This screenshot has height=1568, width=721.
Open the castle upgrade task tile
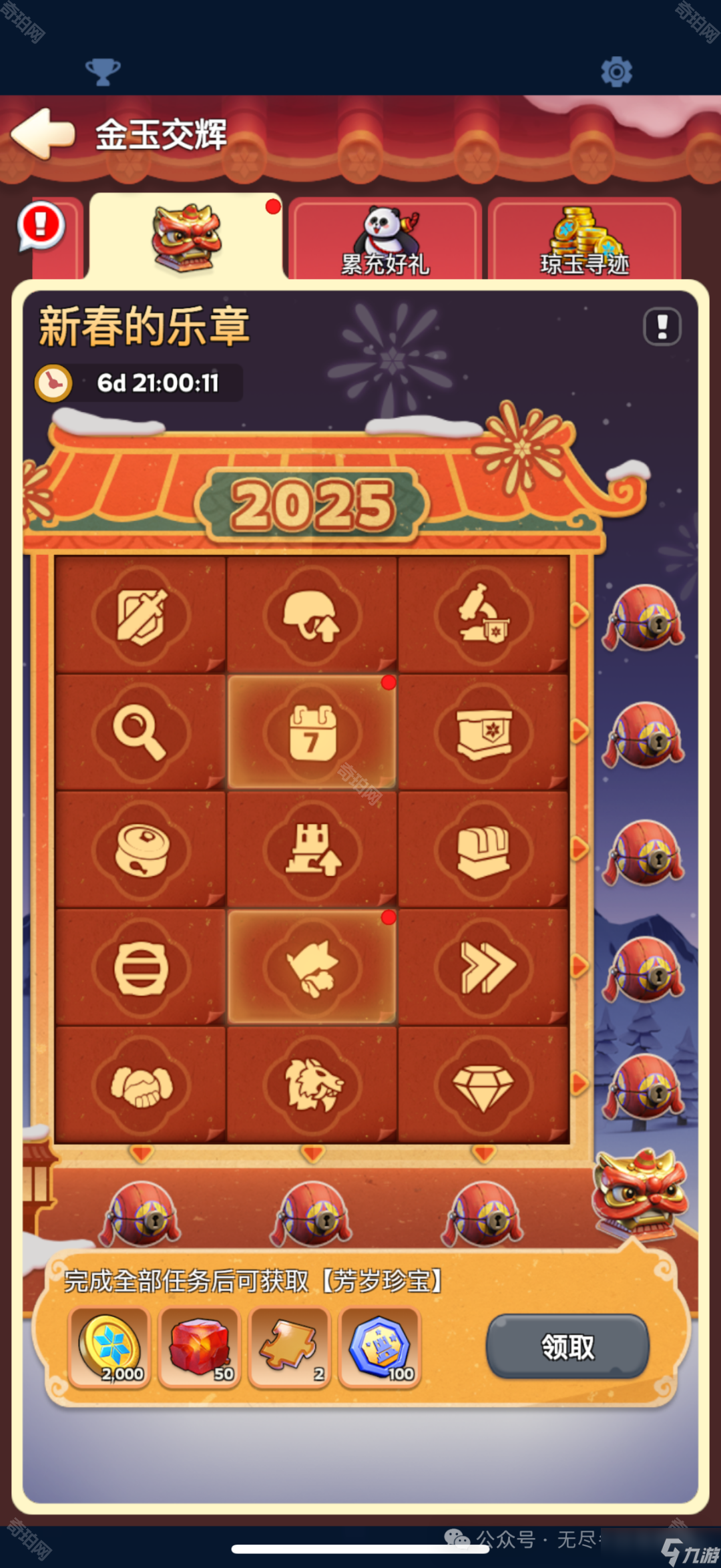point(312,849)
